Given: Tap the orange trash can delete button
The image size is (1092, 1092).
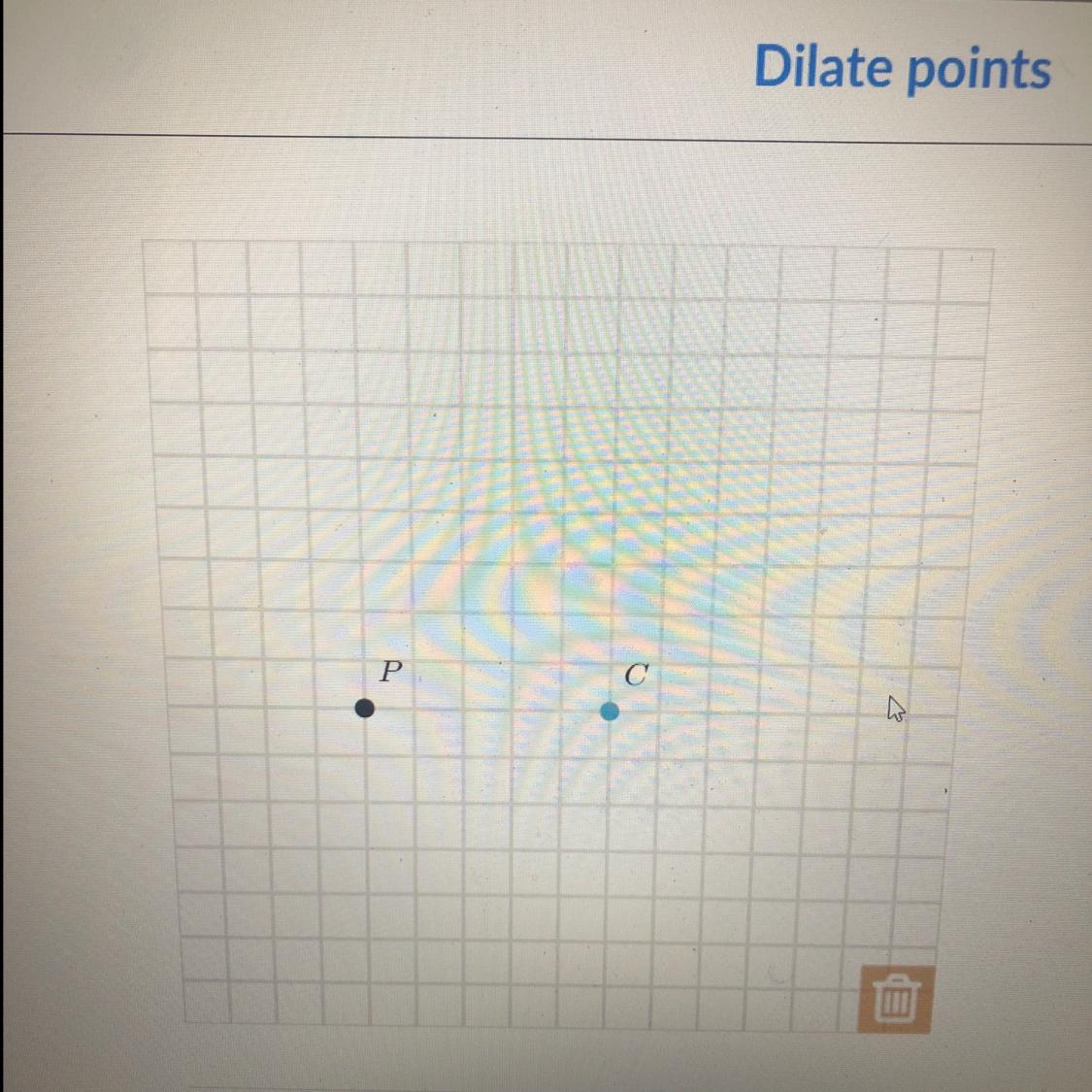Looking at the screenshot, I should click(x=895, y=999).
